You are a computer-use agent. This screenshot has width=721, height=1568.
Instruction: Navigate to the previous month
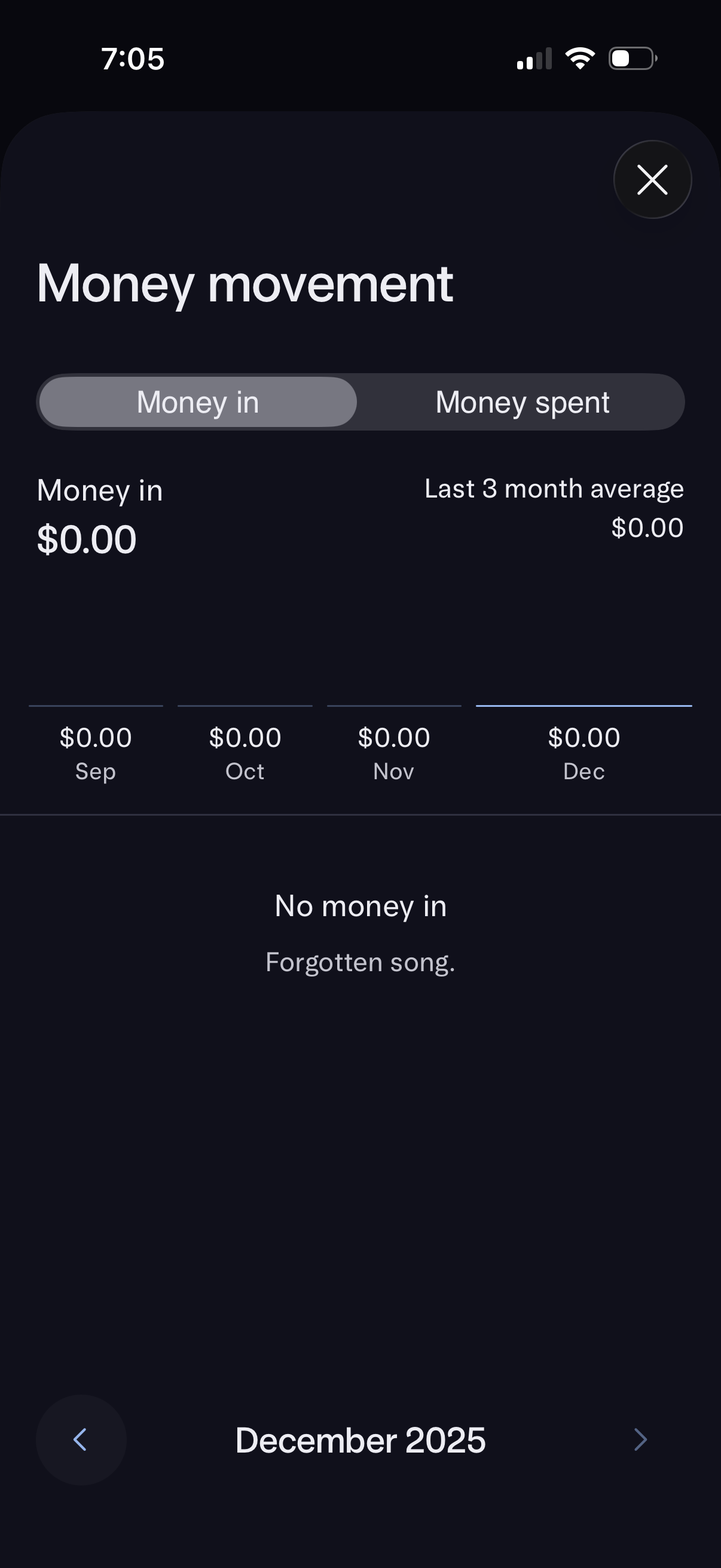pos(80,1440)
